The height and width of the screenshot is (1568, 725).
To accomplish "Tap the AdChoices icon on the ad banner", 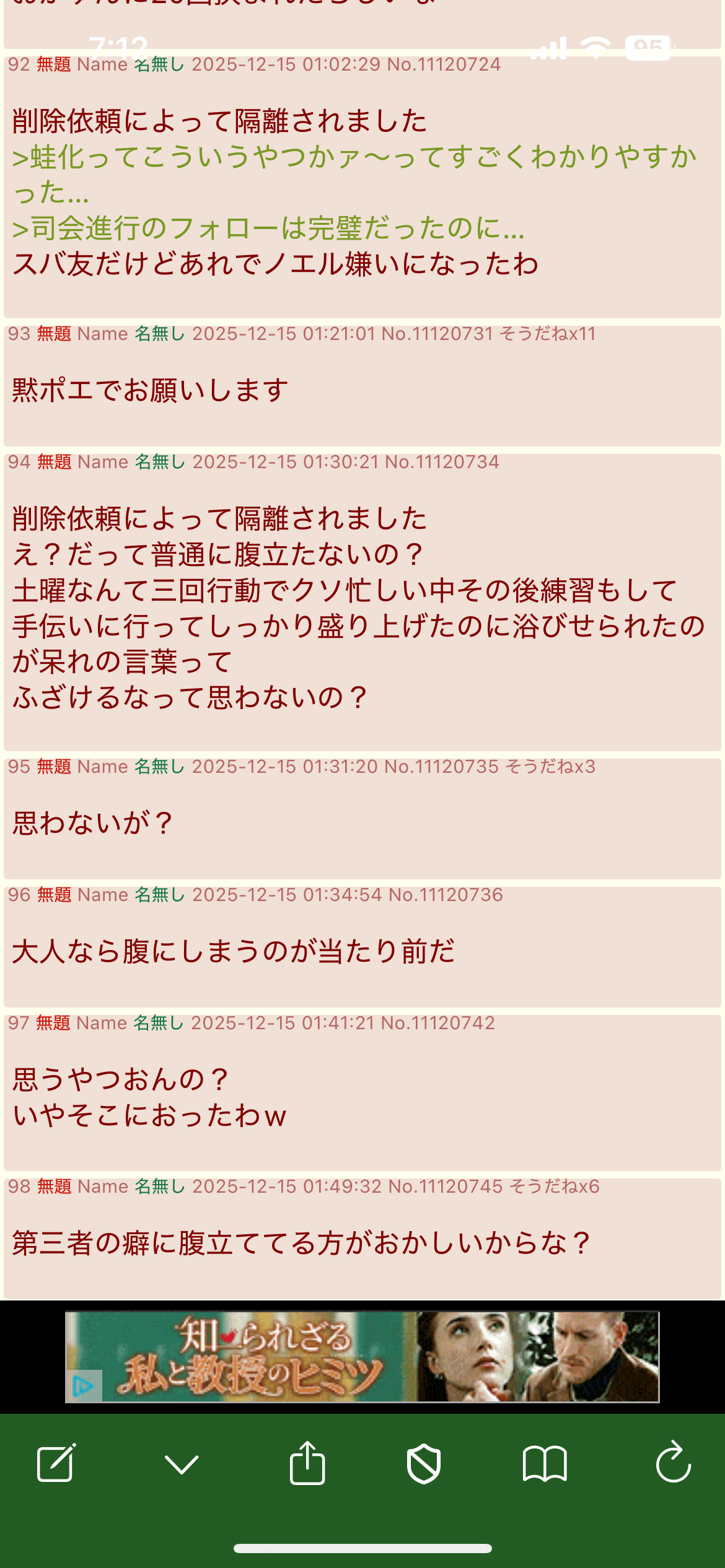I will pos(84,1386).
